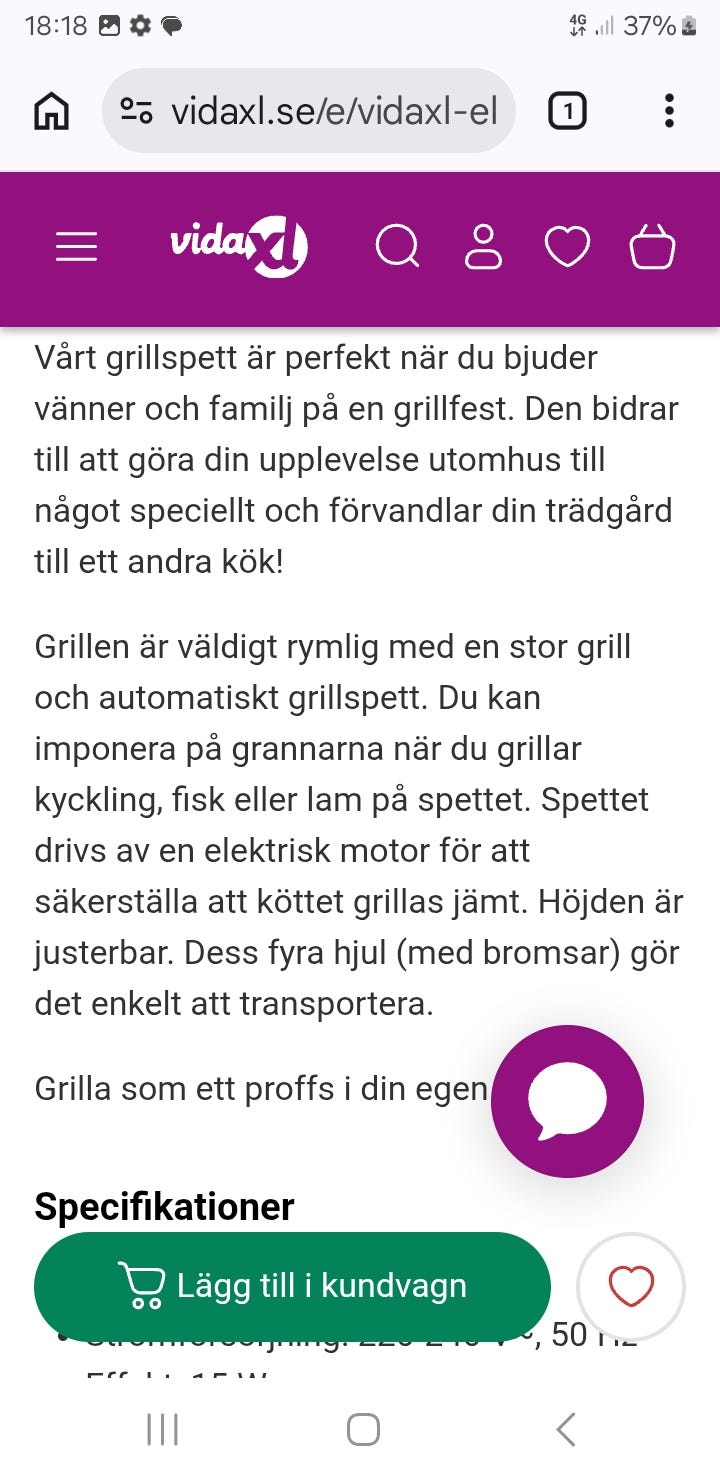Add the grill to wishlist with heart button
The image size is (720, 1480).
pyautogui.click(x=630, y=1286)
